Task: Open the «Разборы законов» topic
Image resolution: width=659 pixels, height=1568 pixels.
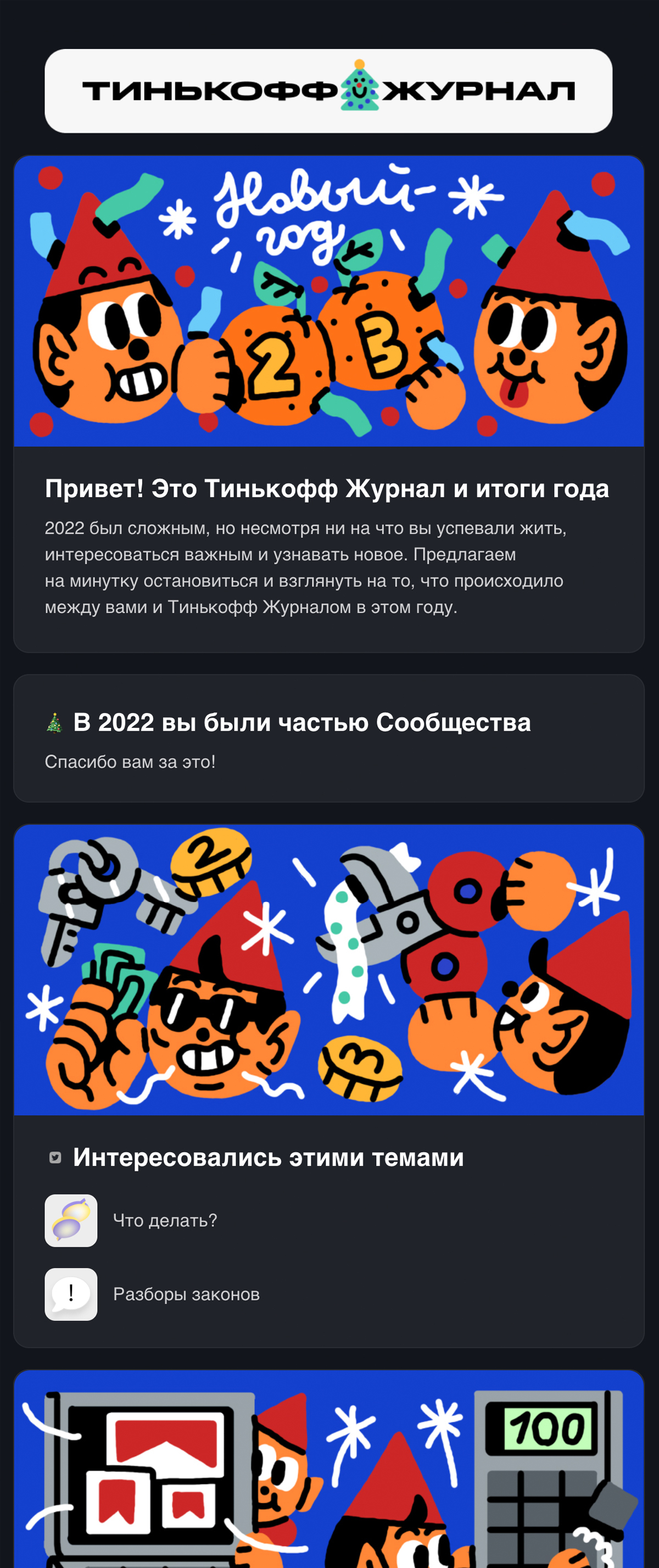Action: click(x=186, y=1294)
